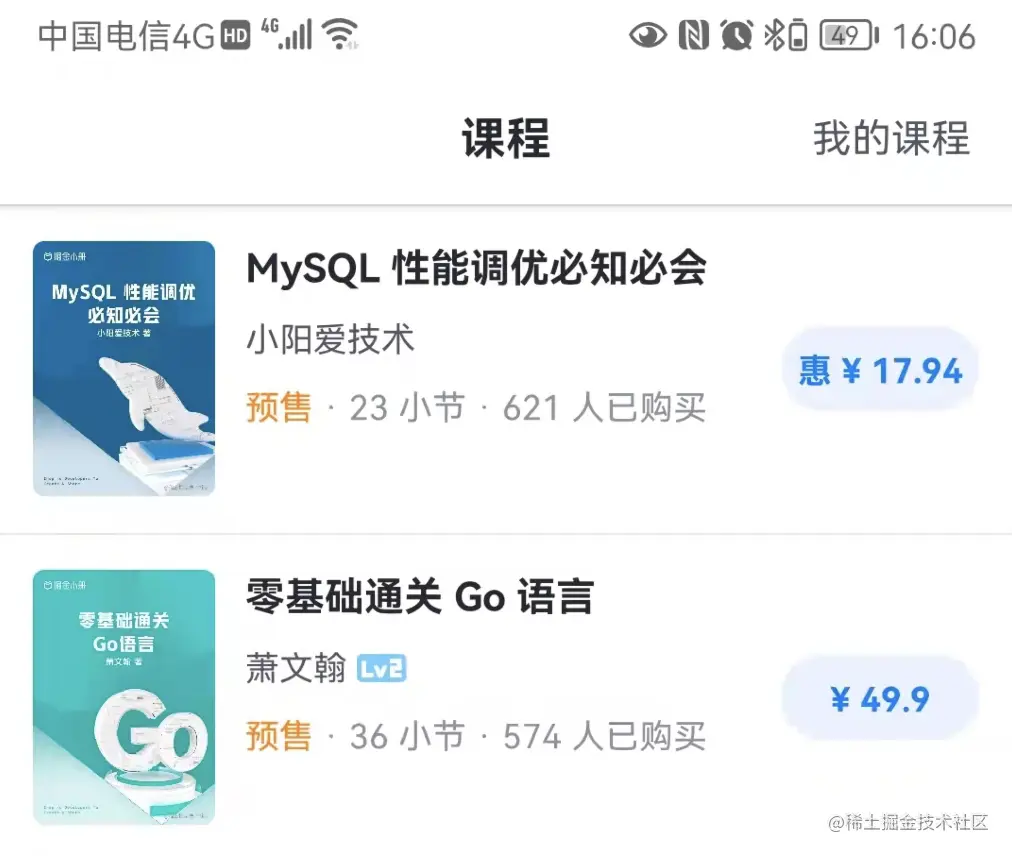Open MySQL 性能调优必知必会 course

click(476, 268)
